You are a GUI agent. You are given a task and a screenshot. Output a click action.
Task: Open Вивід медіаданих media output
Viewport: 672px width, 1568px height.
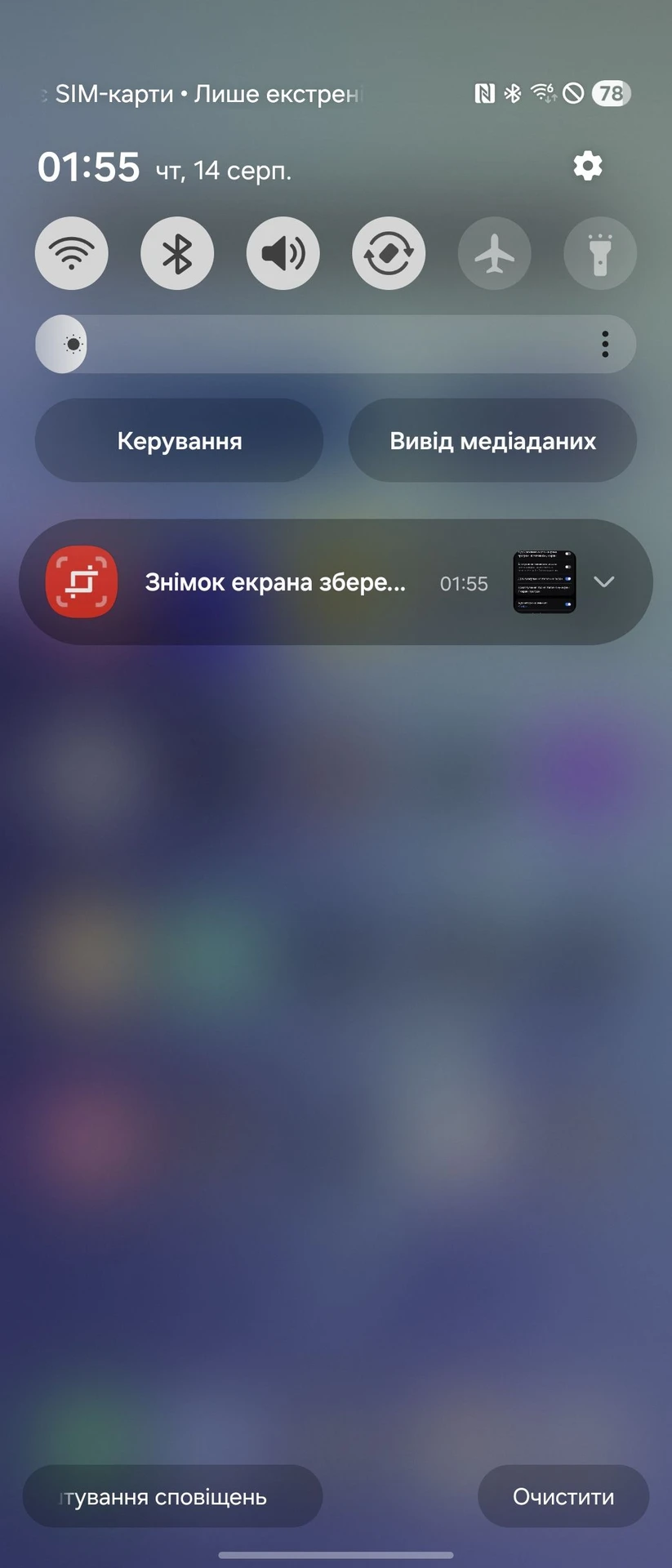coord(492,441)
